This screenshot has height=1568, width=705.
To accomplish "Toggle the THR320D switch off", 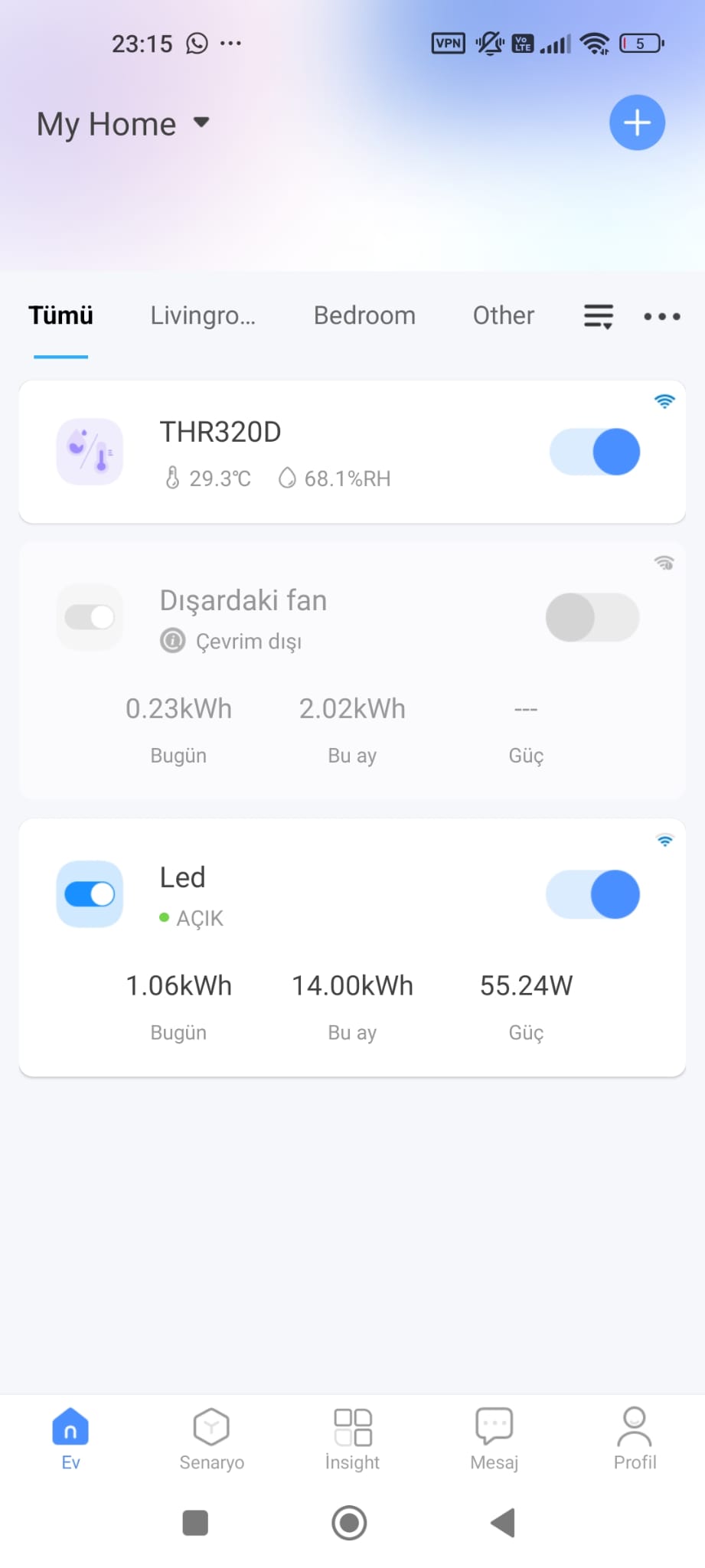I will [x=596, y=452].
